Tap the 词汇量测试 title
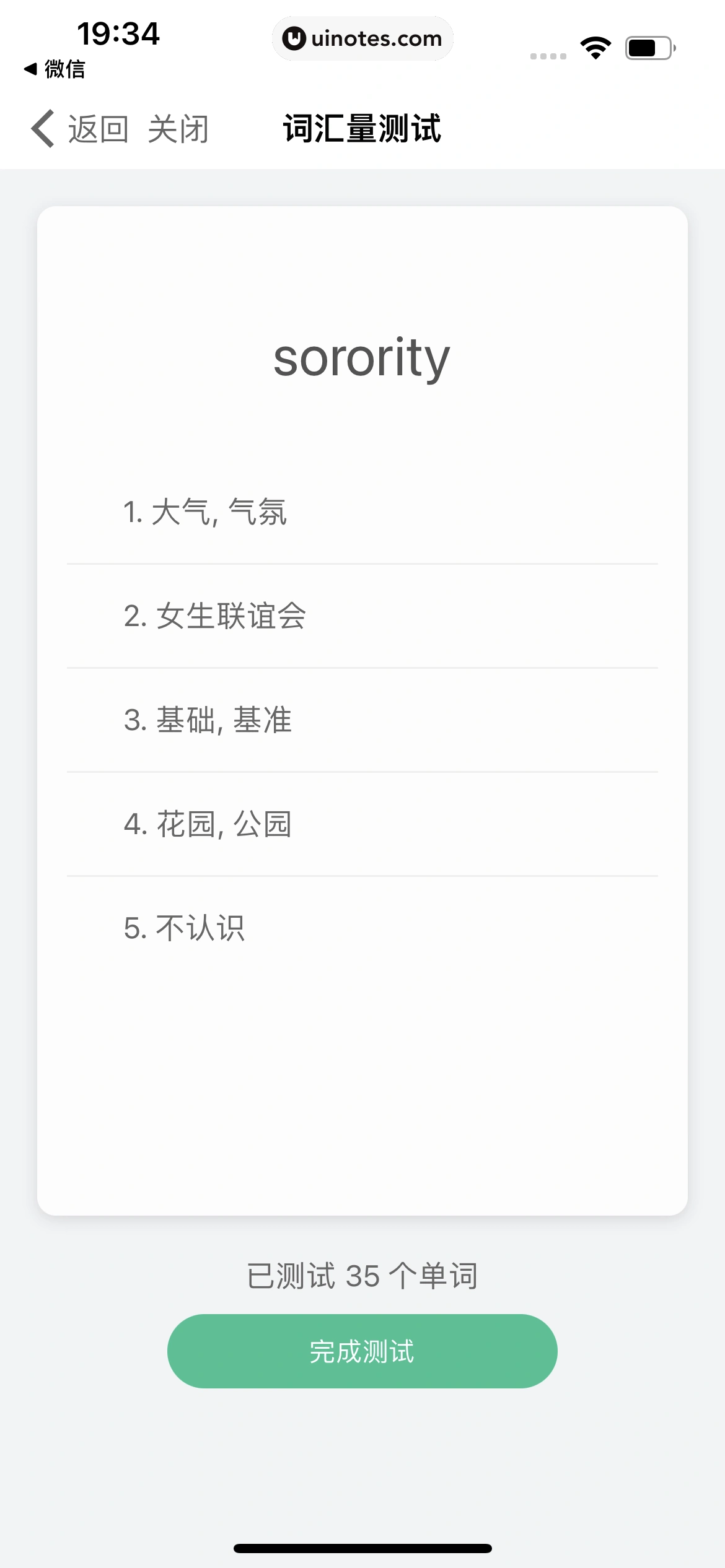This screenshot has height=1568, width=725. (362, 129)
